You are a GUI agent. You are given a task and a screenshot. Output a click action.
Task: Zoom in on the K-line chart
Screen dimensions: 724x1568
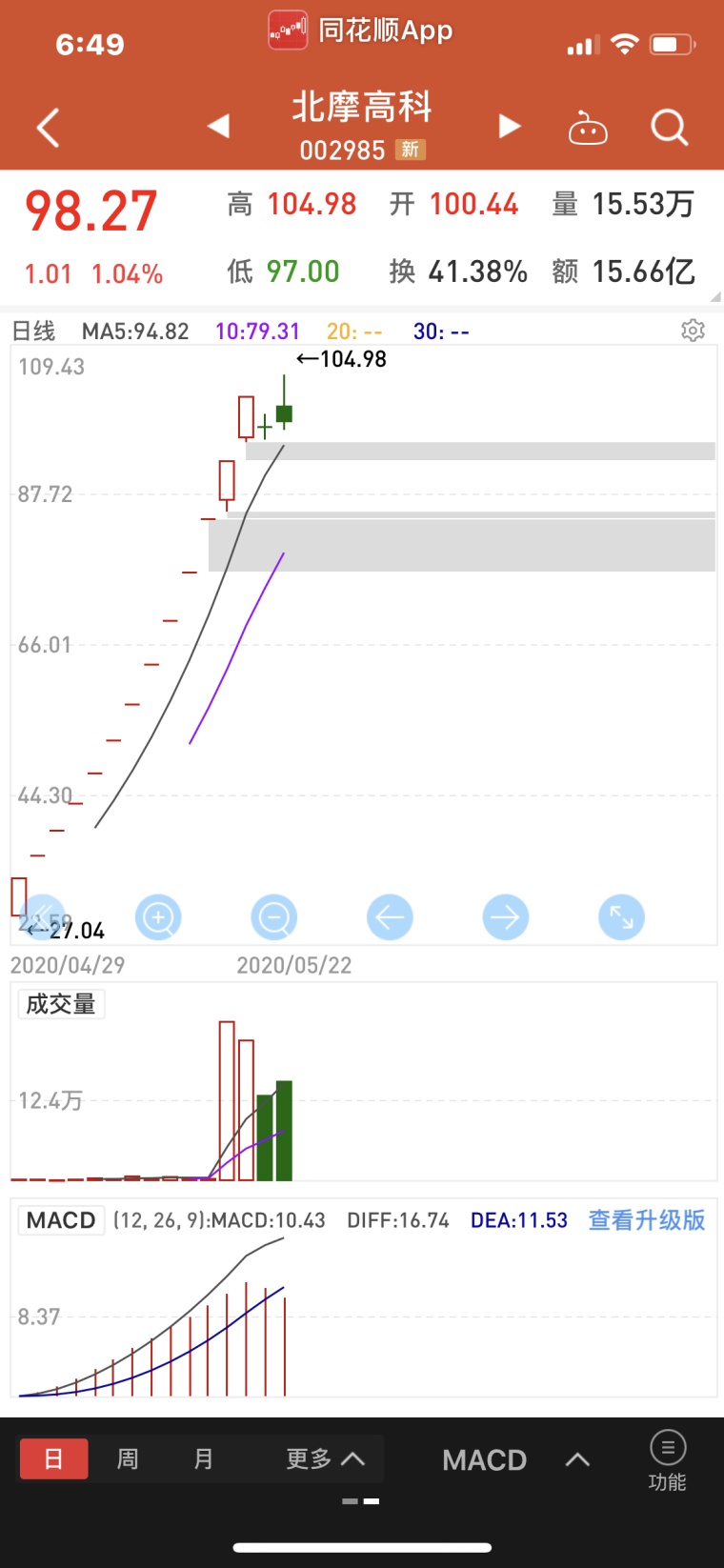click(x=158, y=917)
